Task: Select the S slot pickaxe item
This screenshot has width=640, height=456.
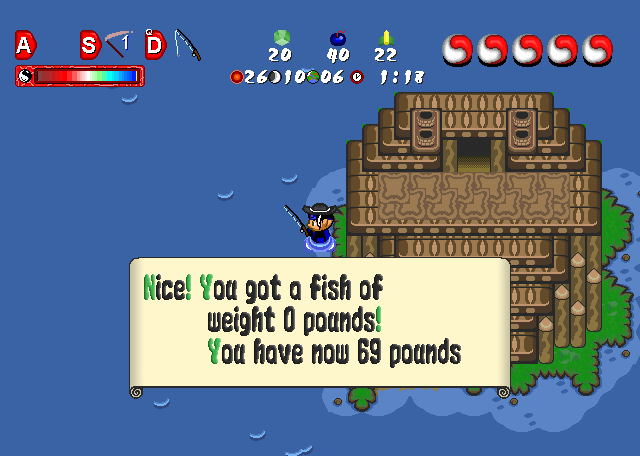Action: pyautogui.click(x=119, y=44)
